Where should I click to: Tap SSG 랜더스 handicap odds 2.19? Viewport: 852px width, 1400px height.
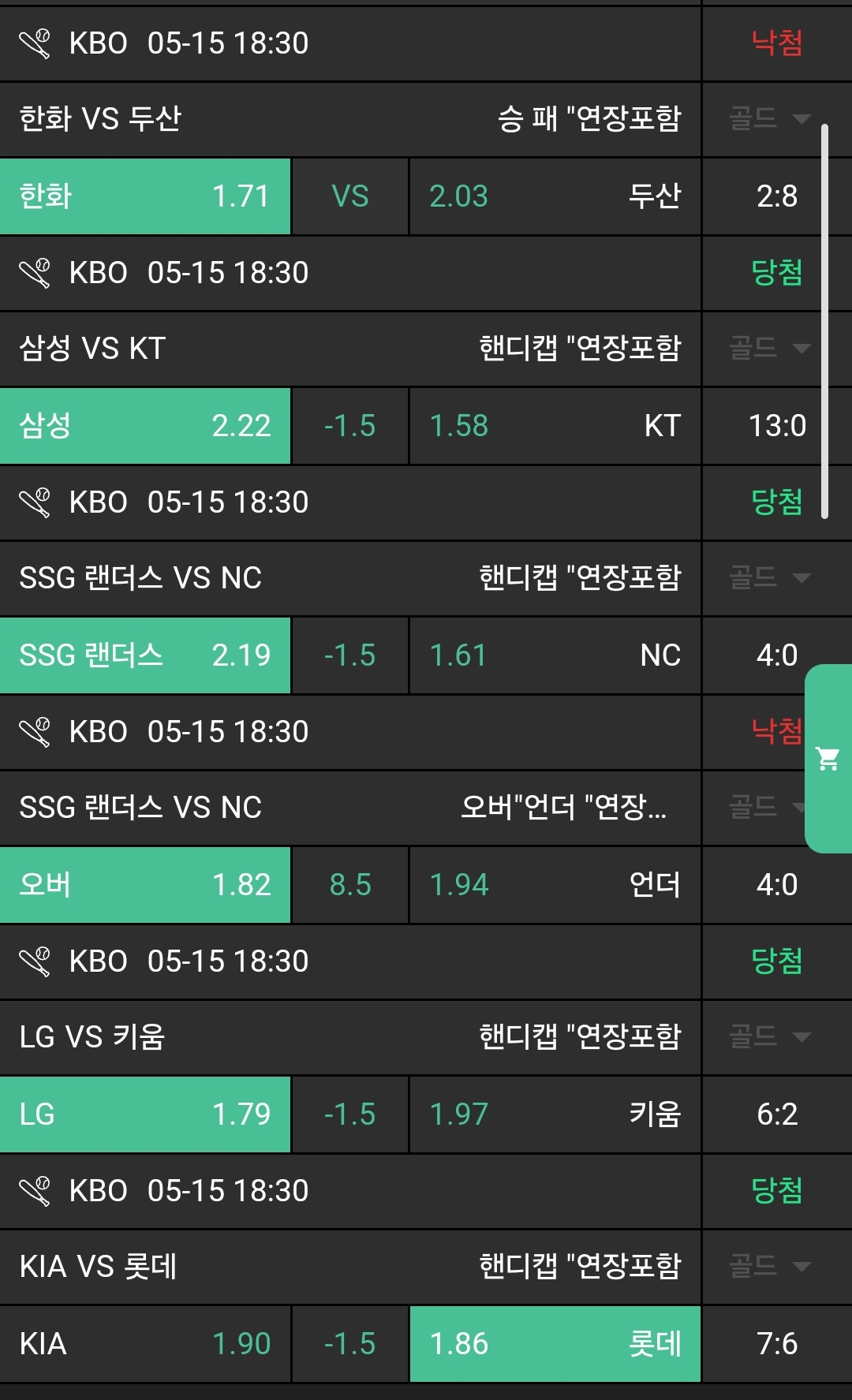point(145,655)
